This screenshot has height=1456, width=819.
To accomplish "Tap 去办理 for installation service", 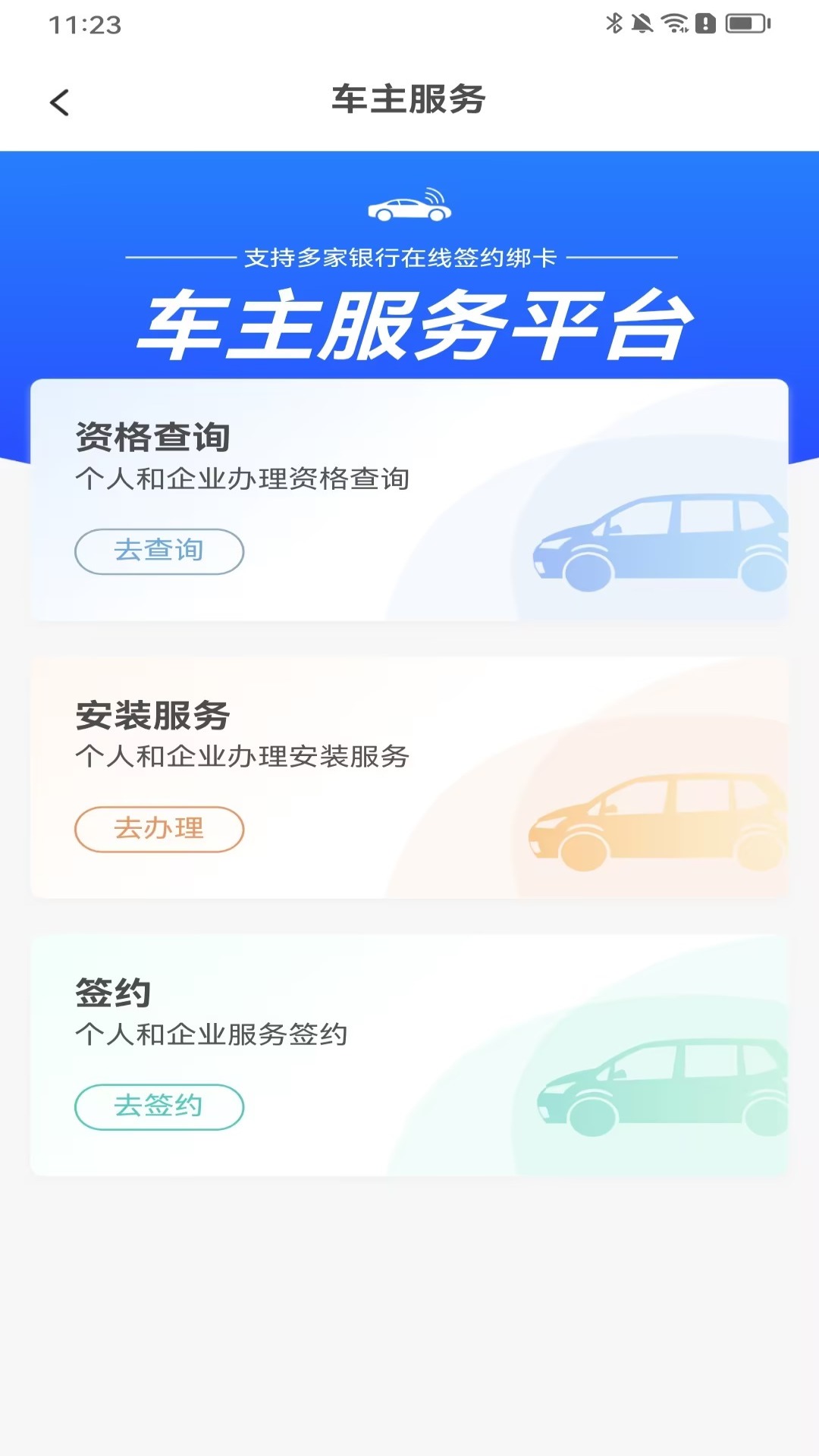I will coord(159,829).
